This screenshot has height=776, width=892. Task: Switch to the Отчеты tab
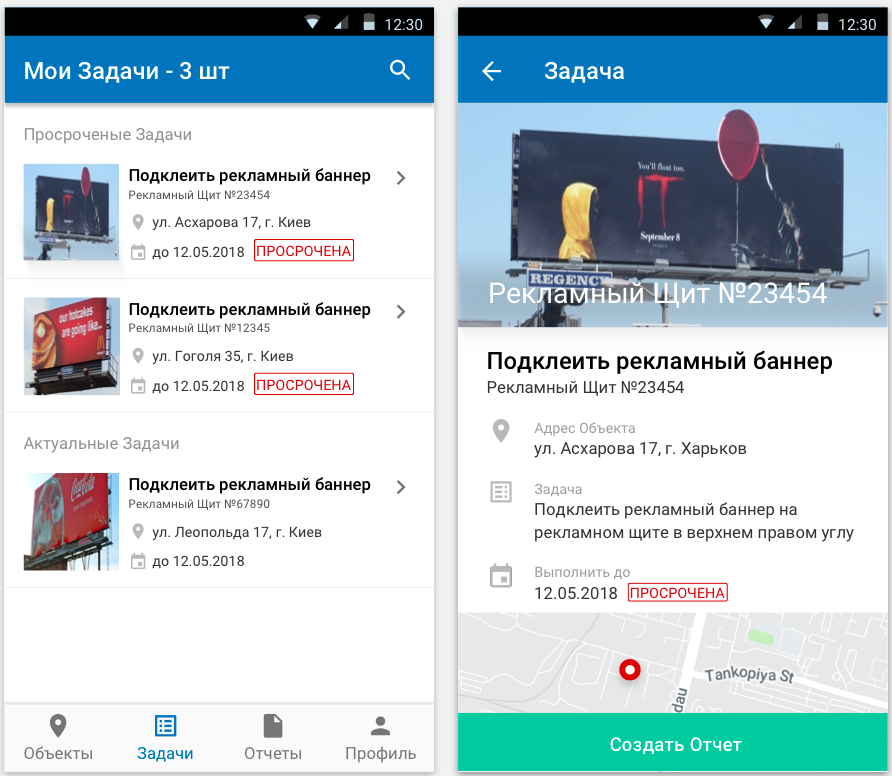[x=273, y=738]
